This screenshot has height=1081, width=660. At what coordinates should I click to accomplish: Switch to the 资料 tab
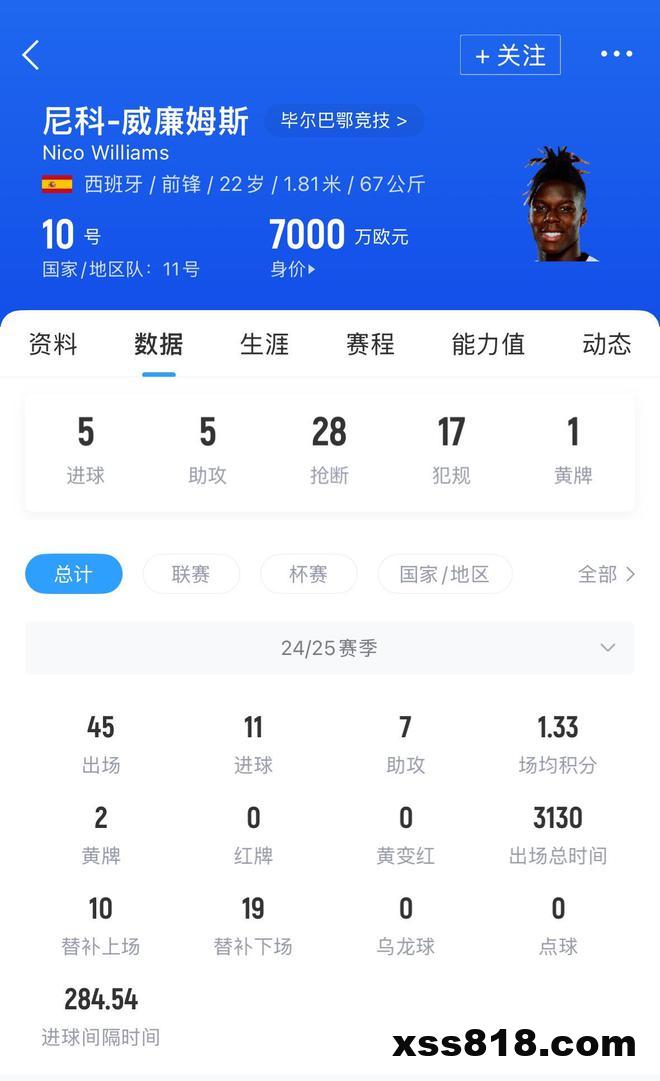click(53, 344)
